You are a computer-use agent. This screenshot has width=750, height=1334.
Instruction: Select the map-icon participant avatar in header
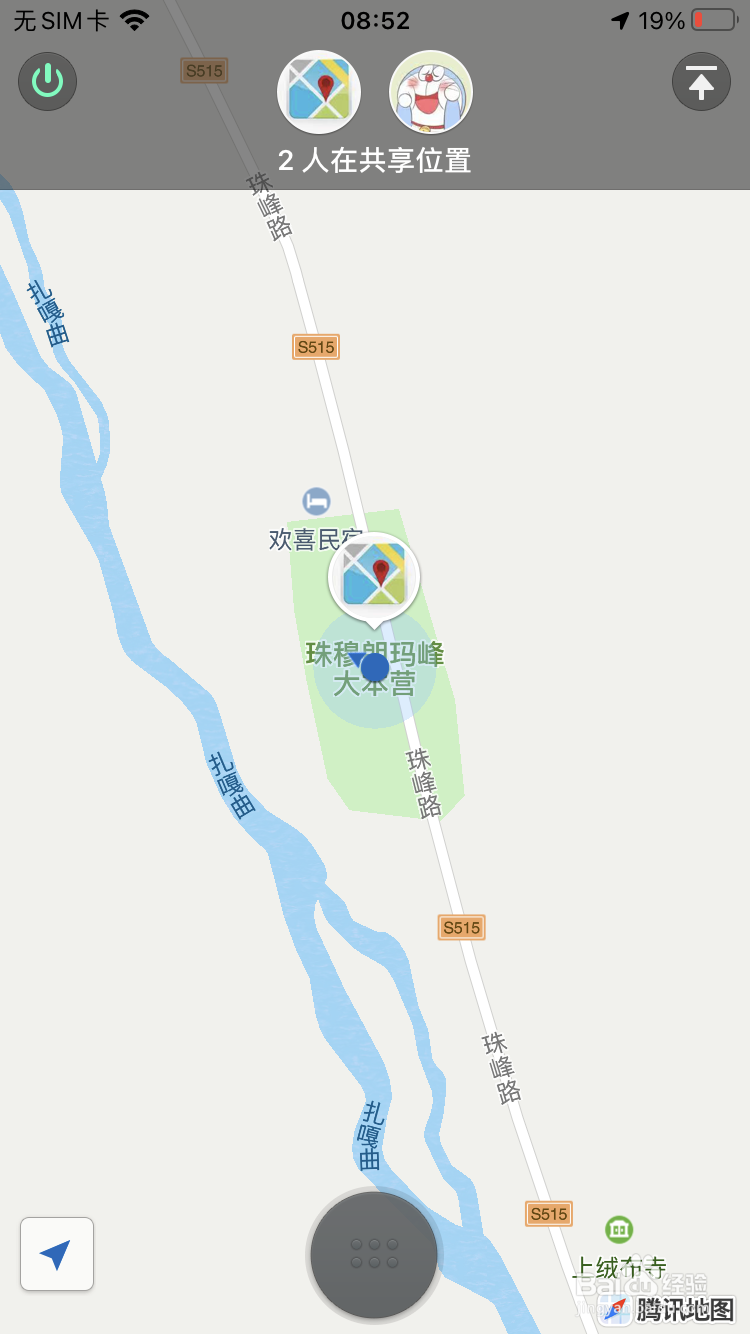point(319,92)
